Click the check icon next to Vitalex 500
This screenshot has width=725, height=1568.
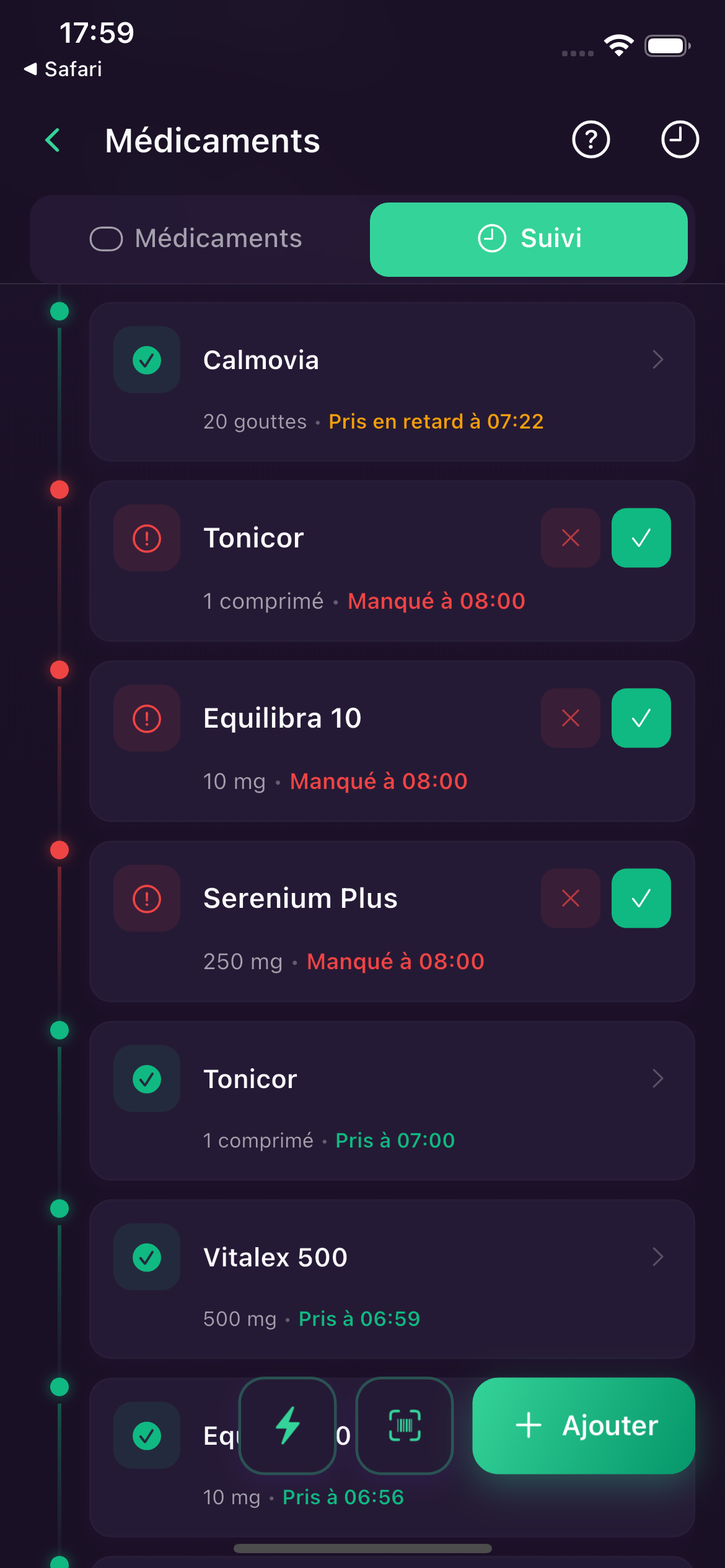click(x=146, y=1257)
